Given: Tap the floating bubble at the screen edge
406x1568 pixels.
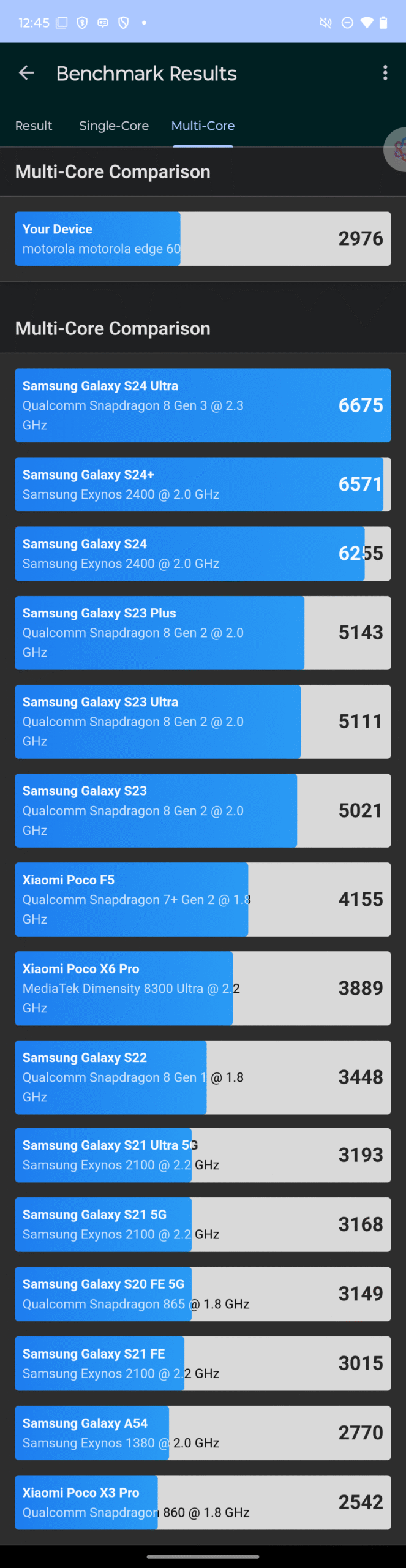Looking at the screenshot, I should [x=397, y=149].
